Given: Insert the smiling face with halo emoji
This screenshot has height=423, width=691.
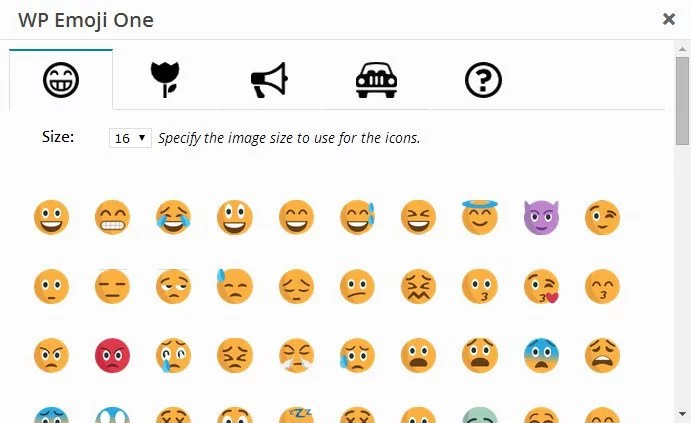Looking at the screenshot, I should [x=479, y=217].
